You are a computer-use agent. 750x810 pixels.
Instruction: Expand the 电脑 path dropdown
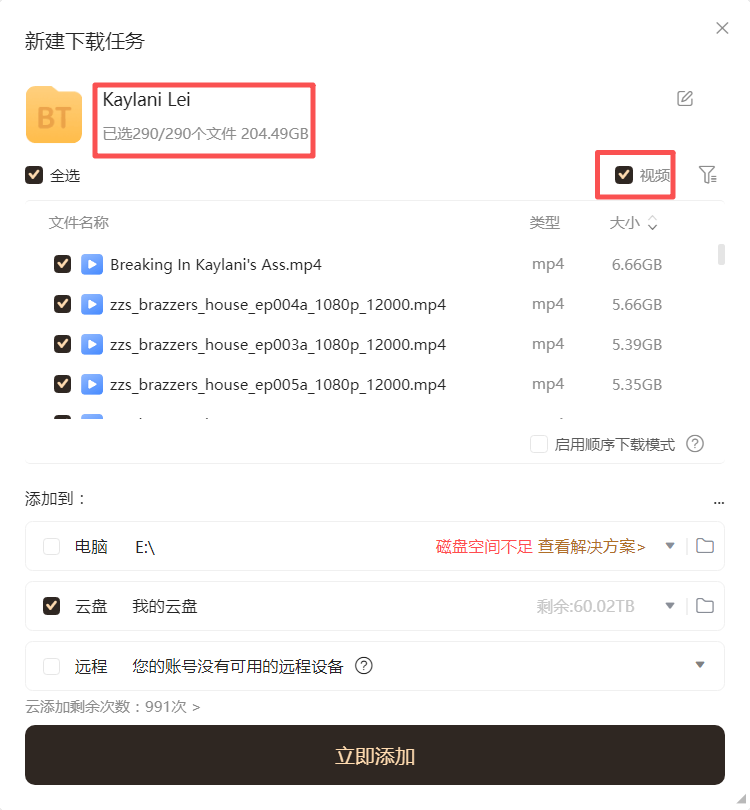[x=671, y=546]
